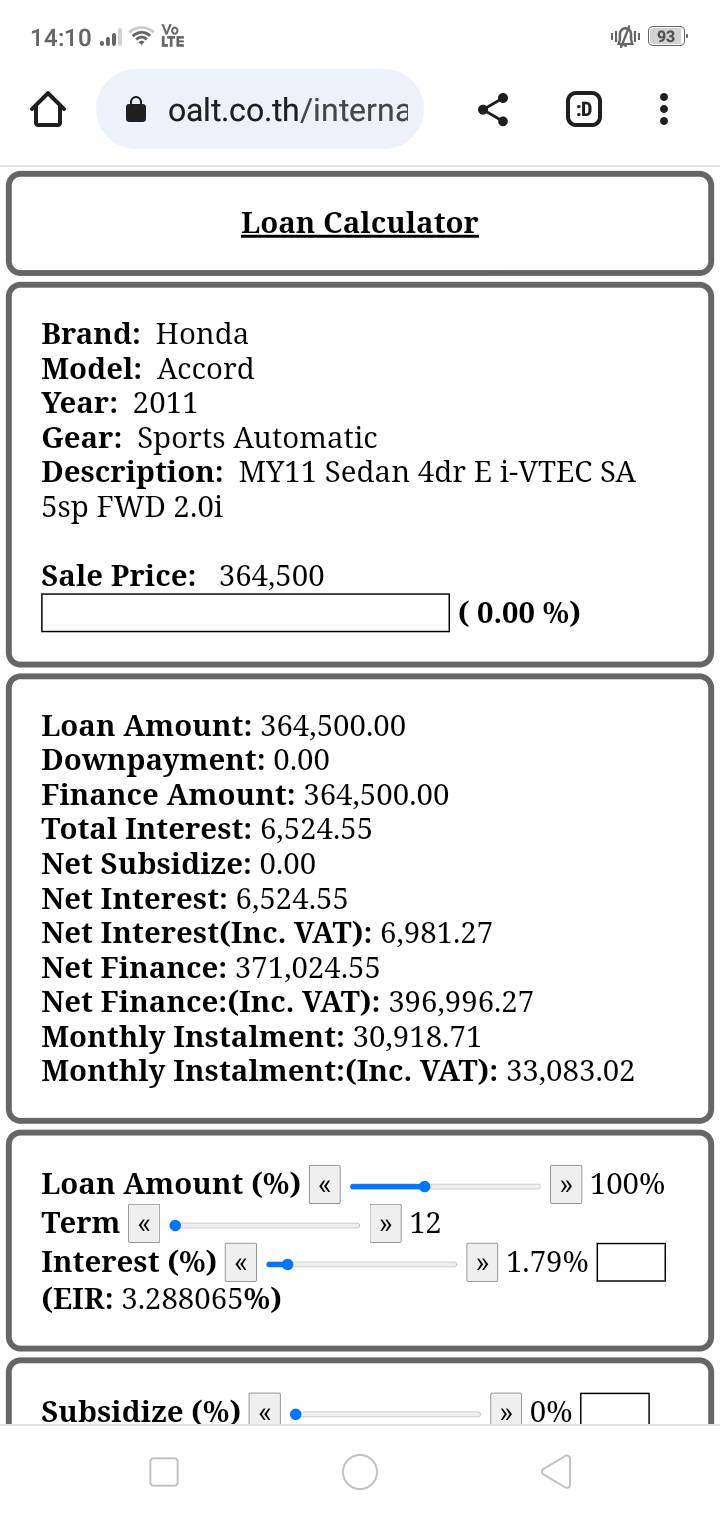Raise Interest (%) with the » button
Viewport: 720px width, 1520px height.
[x=481, y=1263]
